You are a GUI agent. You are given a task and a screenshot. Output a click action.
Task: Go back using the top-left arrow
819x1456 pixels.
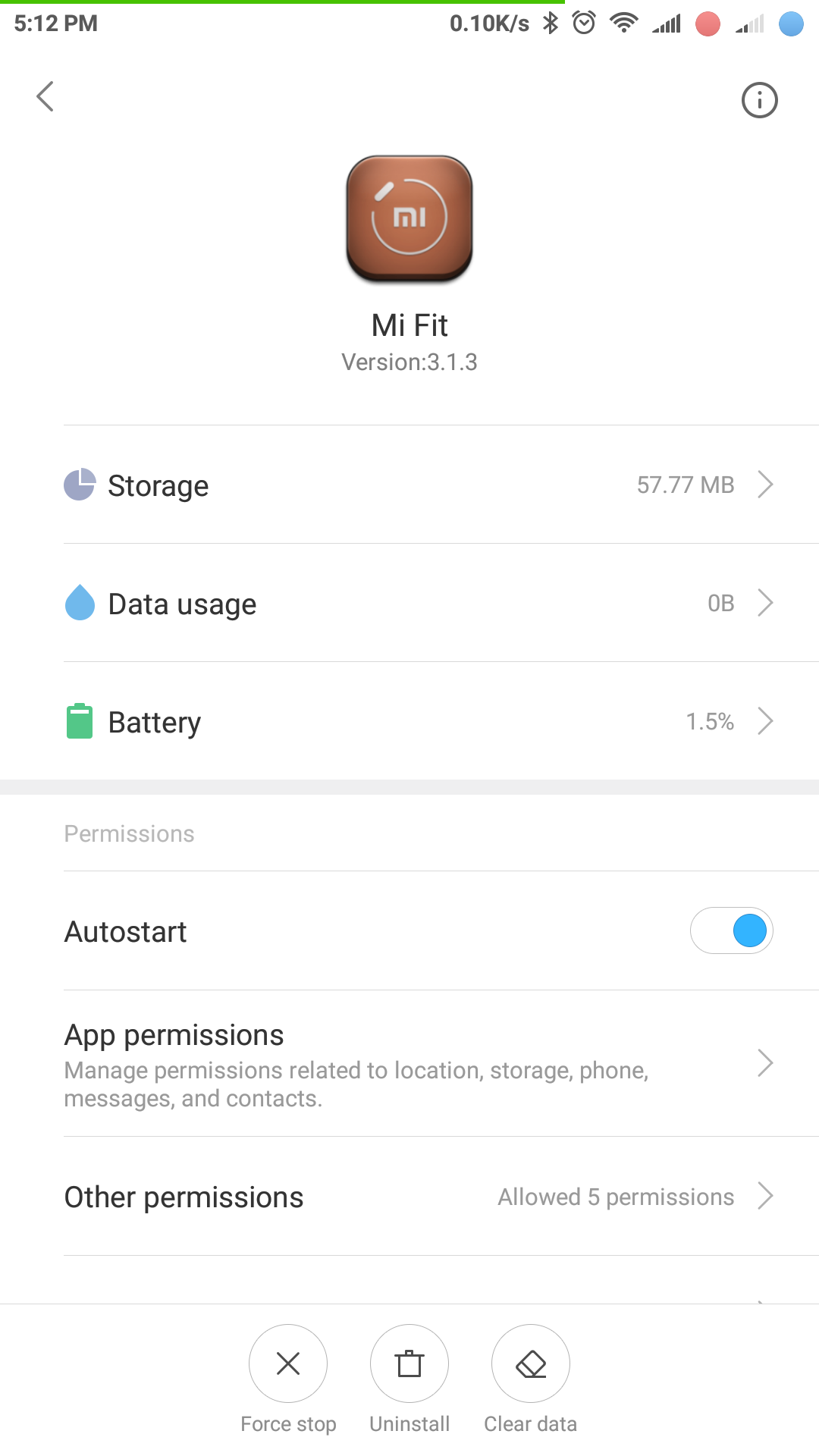pos(45,97)
